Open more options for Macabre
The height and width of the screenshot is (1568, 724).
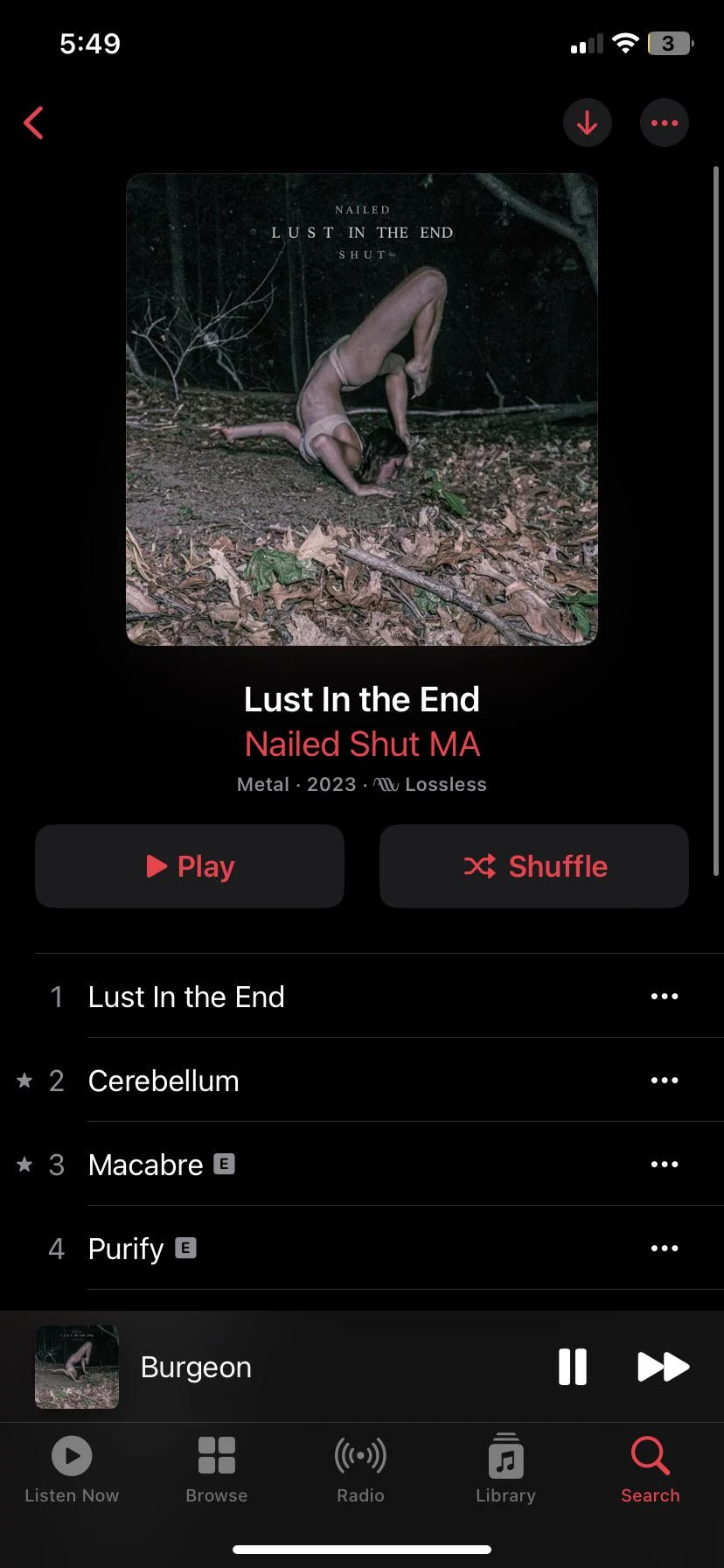(664, 1165)
